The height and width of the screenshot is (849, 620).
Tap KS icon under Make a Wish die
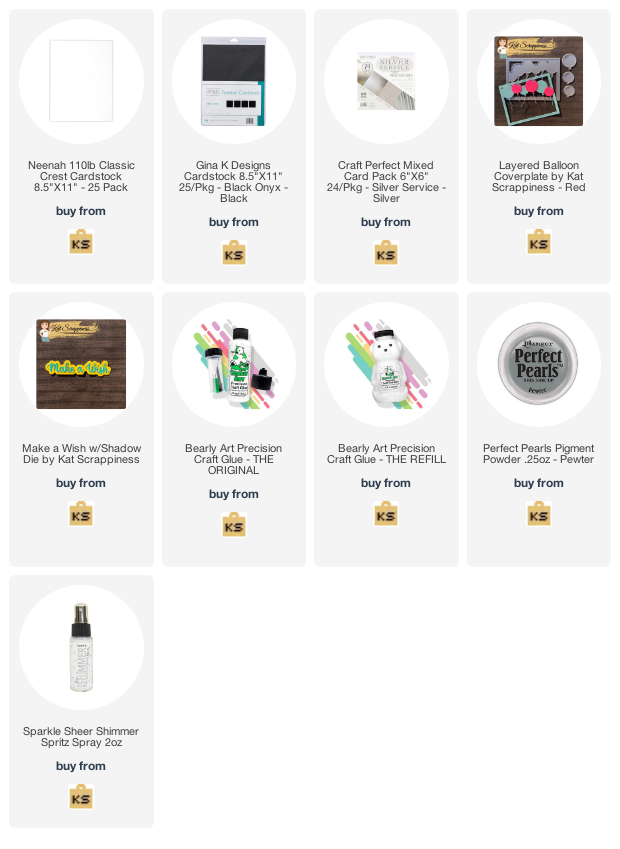coord(81,512)
